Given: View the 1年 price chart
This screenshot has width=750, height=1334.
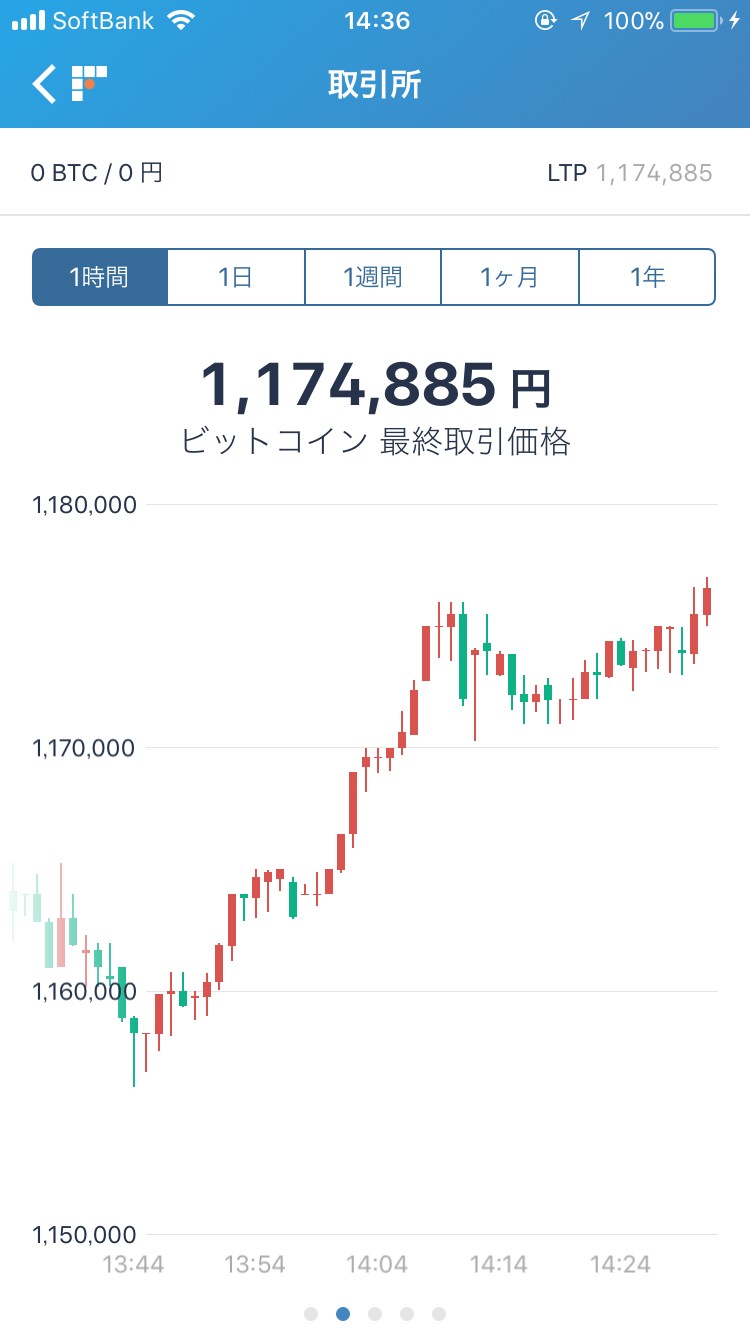Looking at the screenshot, I should [x=647, y=277].
